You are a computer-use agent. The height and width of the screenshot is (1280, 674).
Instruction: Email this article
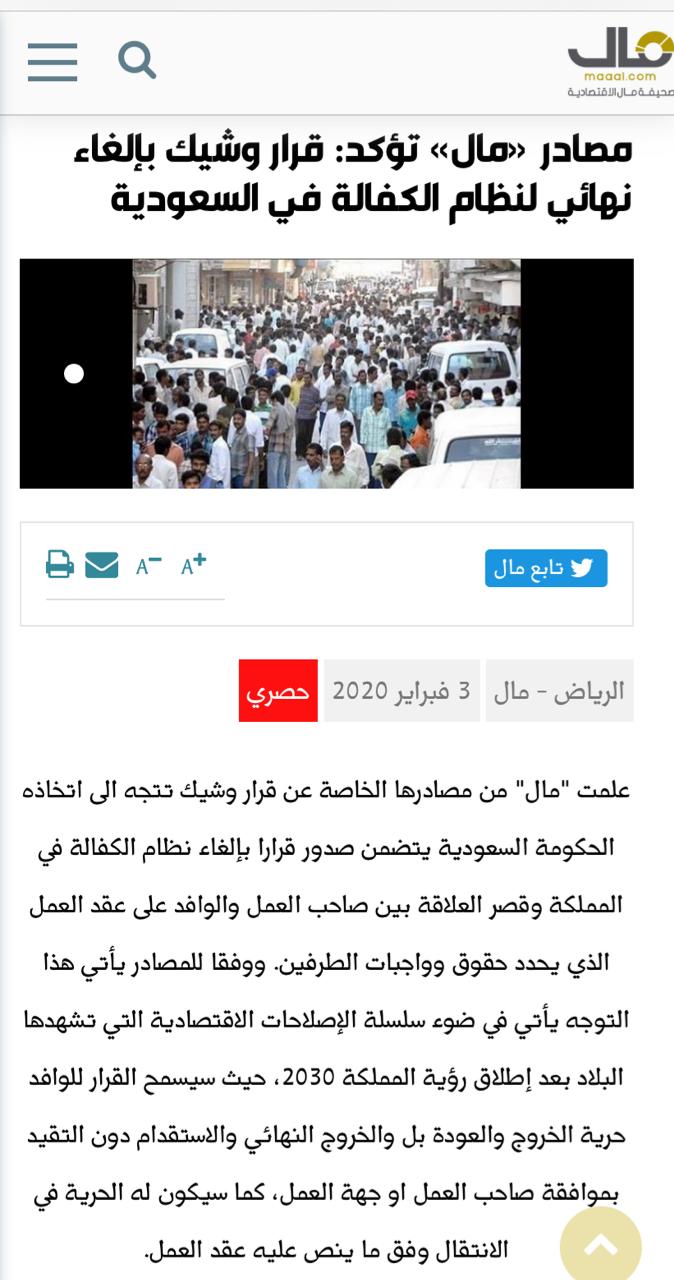point(101,565)
